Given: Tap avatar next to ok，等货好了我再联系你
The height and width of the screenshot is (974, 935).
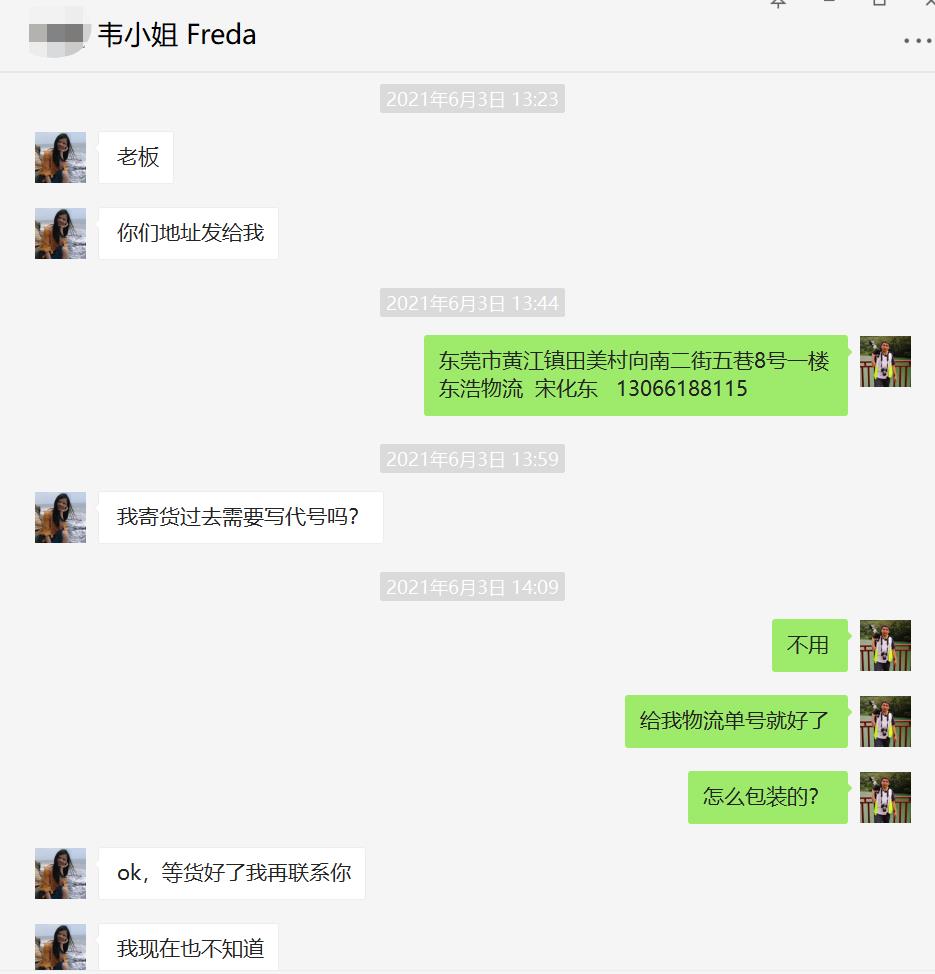Looking at the screenshot, I should point(60,873).
